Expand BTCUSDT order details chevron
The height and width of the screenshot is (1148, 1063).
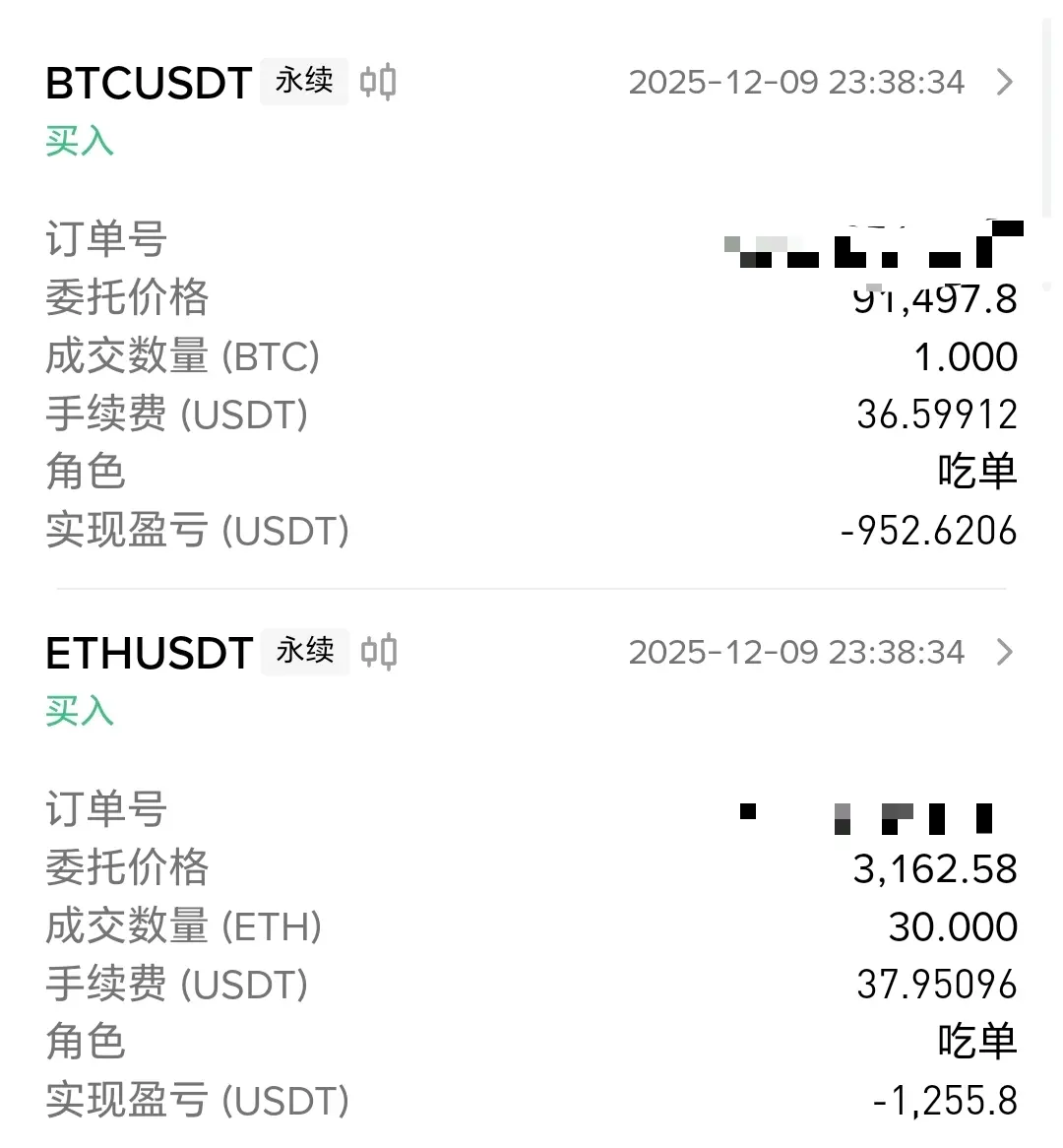(x=1004, y=82)
